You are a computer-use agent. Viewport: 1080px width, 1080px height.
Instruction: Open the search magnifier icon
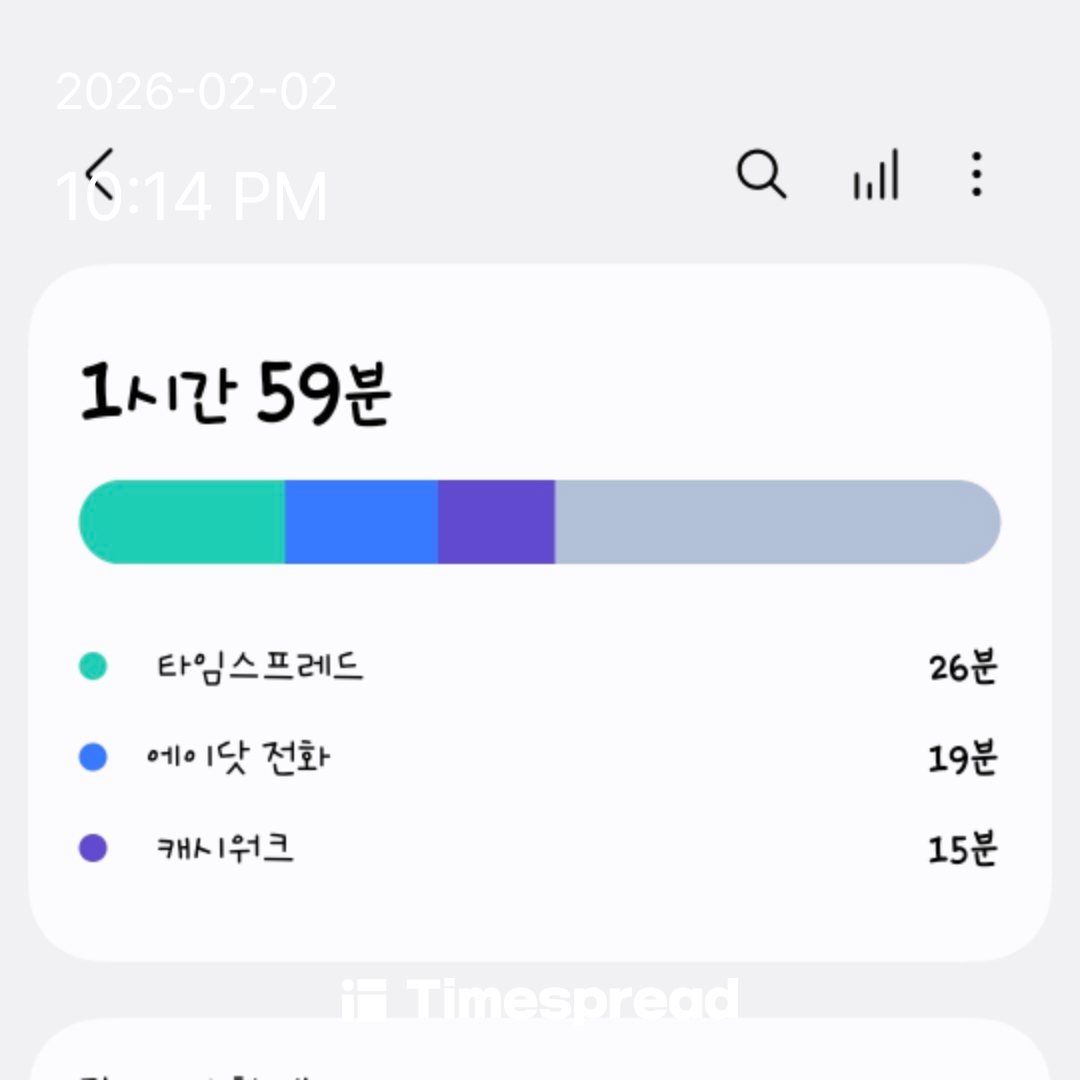761,175
